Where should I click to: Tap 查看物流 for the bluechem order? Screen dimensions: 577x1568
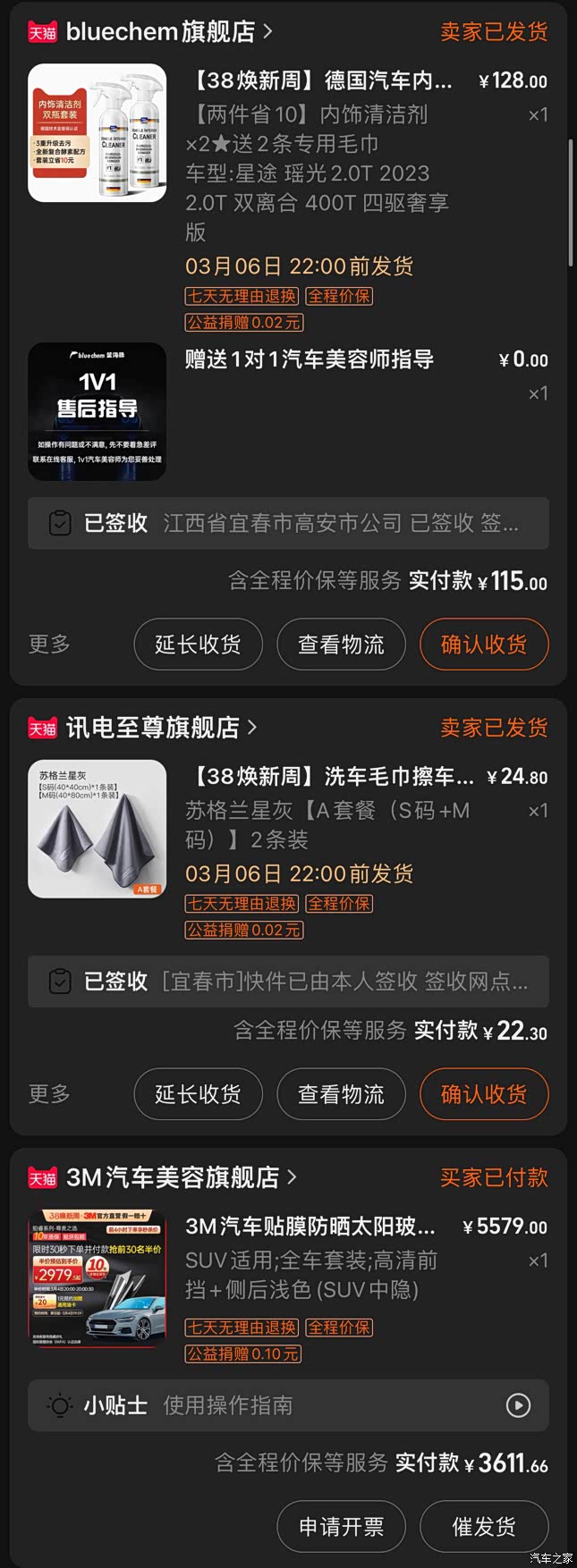pyautogui.click(x=341, y=645)
